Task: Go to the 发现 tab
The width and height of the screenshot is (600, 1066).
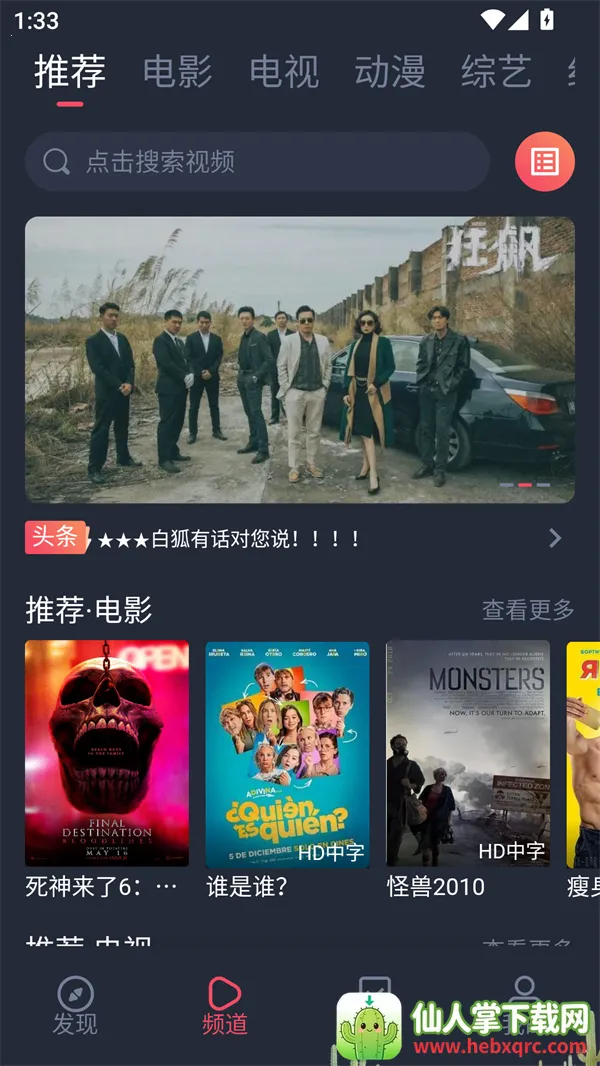Action: pyautogui.click(x=75, y=1006)
